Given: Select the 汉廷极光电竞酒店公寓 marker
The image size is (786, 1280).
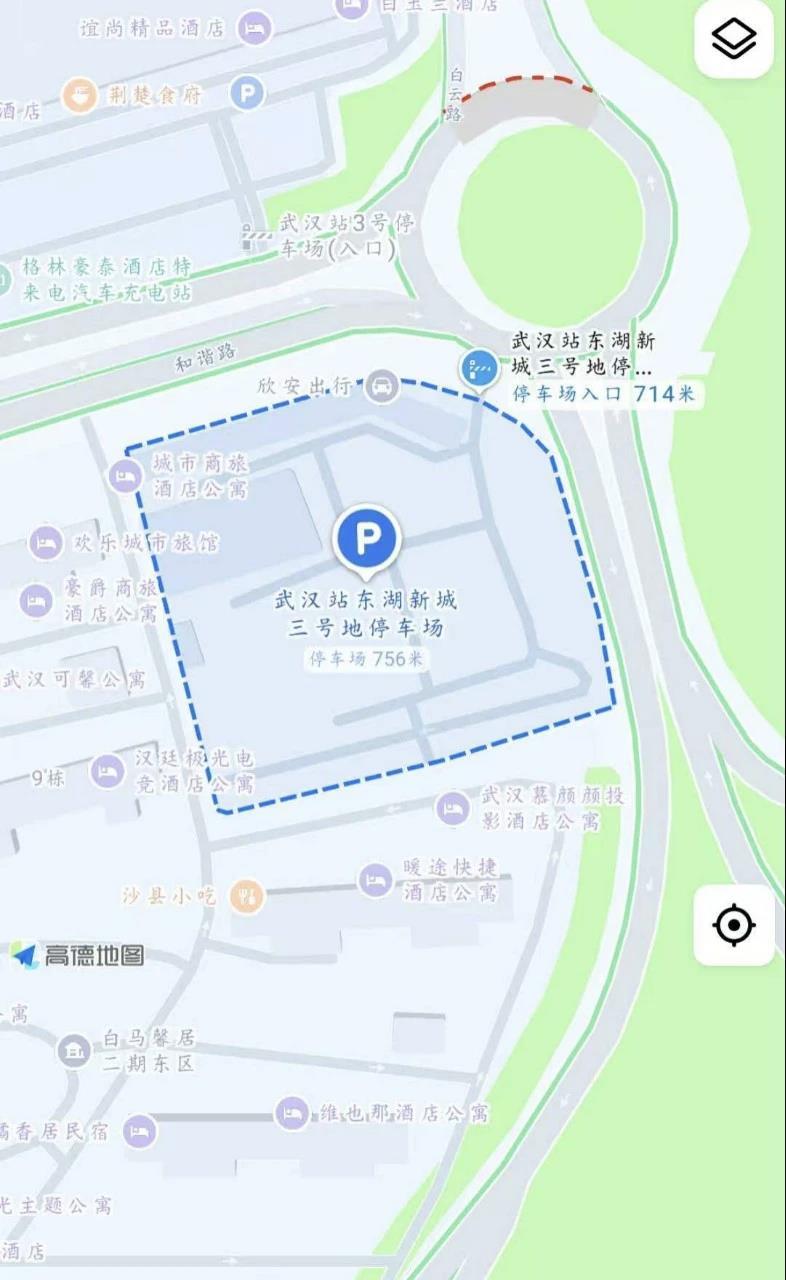Looking at the screenshot, I should pos(107,770).
